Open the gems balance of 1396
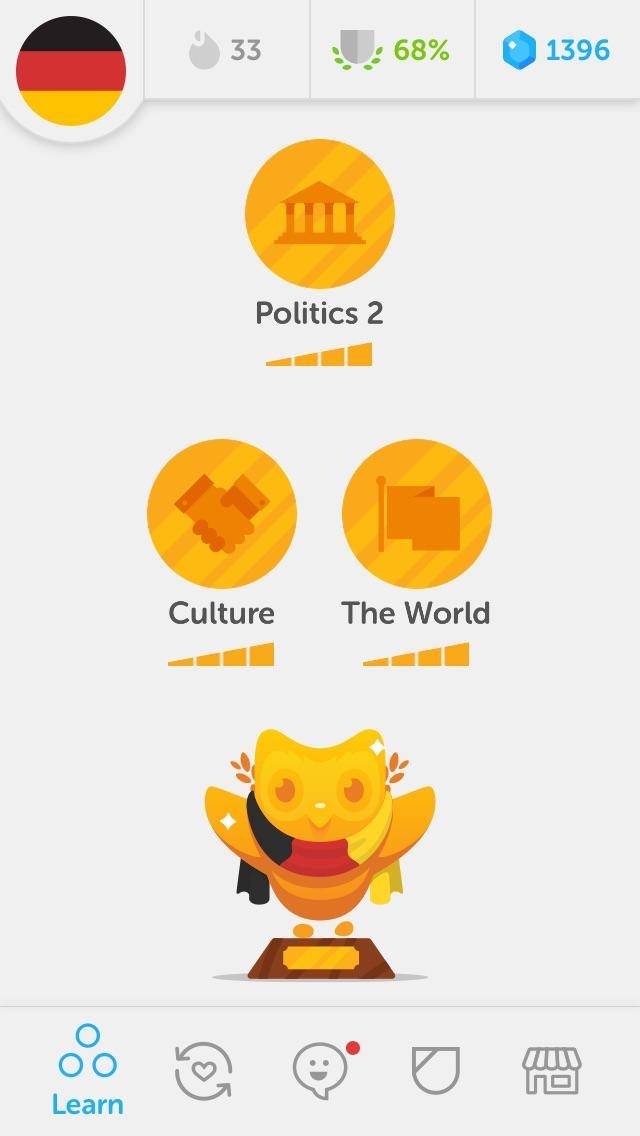This screenshot has width=640, height=1136. [x=556, y=50]
